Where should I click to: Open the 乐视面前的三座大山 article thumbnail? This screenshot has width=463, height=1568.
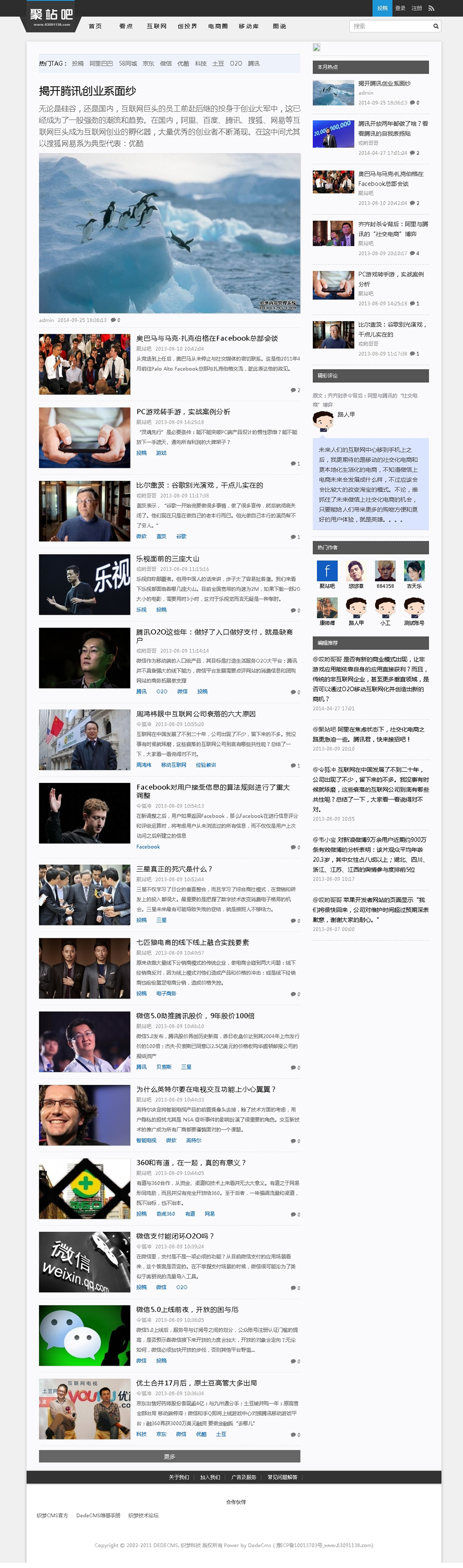coord(85,584)
